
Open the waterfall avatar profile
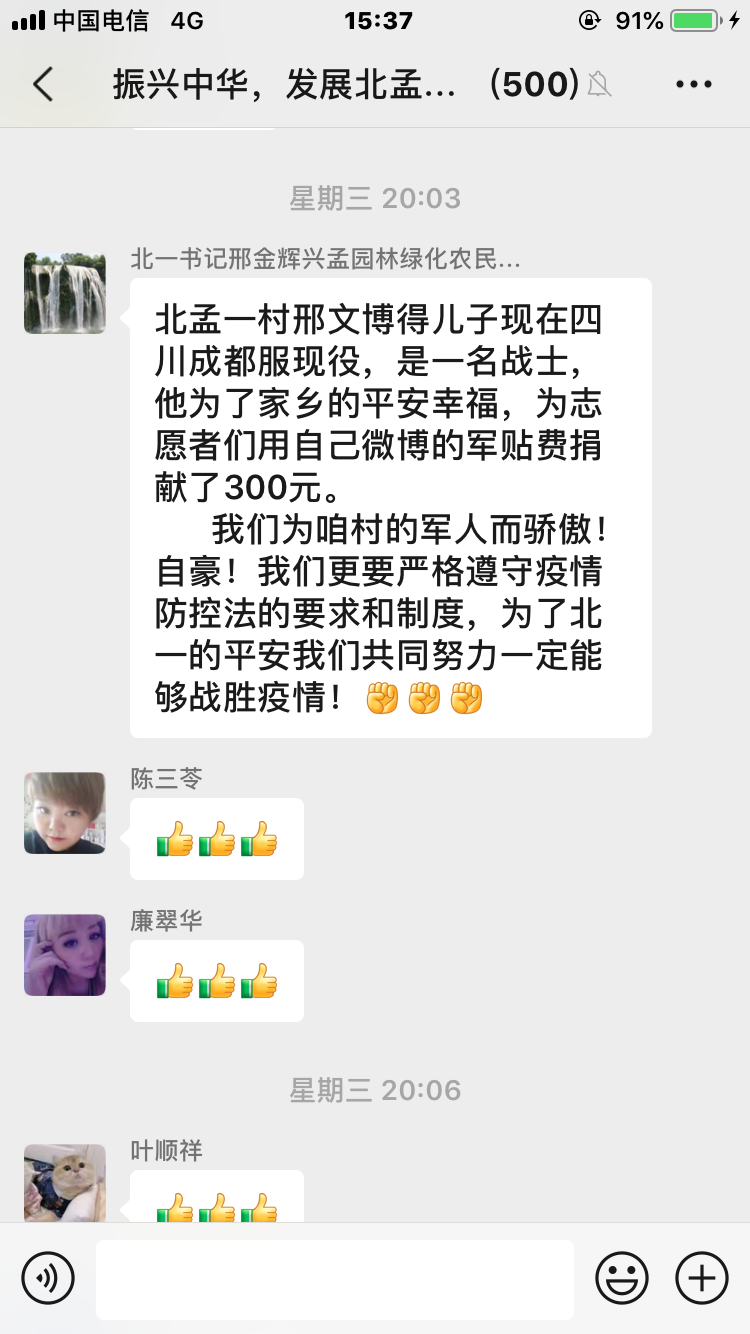[x=65, y=293]
